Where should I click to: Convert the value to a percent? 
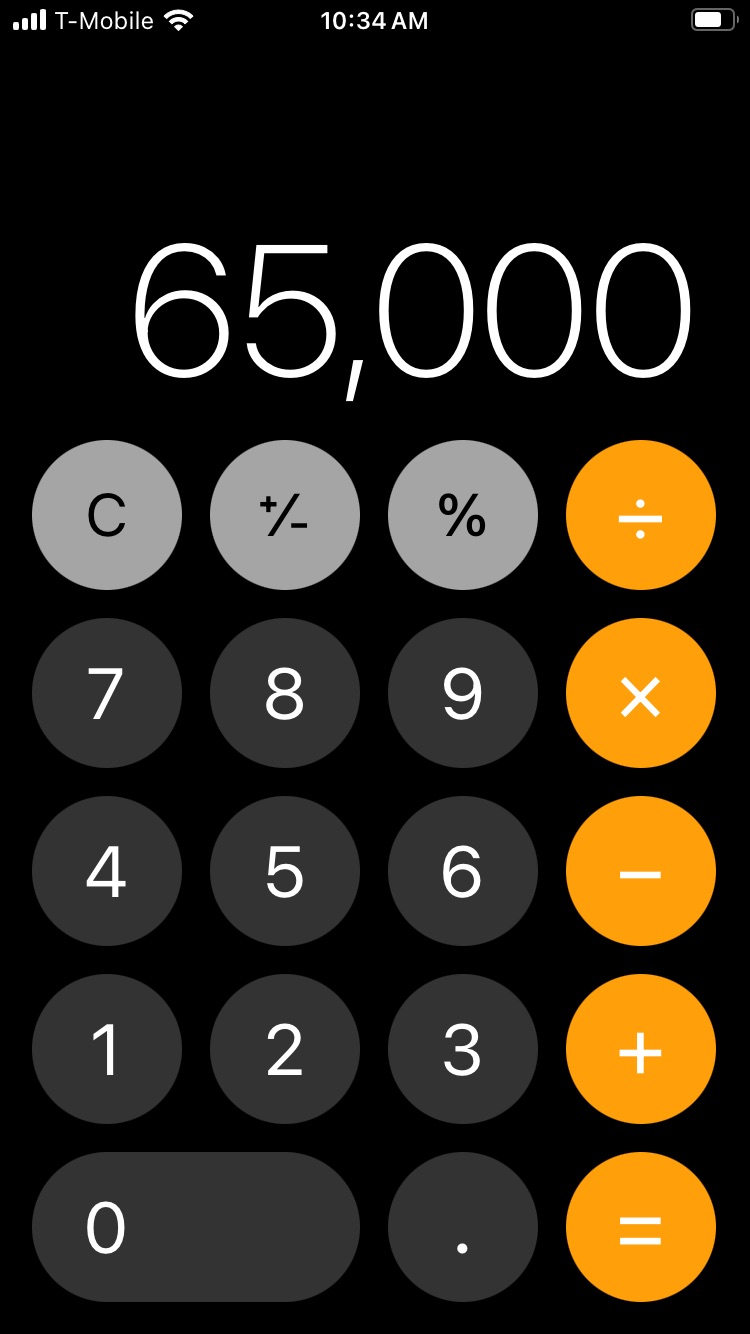pyautogui.click(x=463, y=515)
